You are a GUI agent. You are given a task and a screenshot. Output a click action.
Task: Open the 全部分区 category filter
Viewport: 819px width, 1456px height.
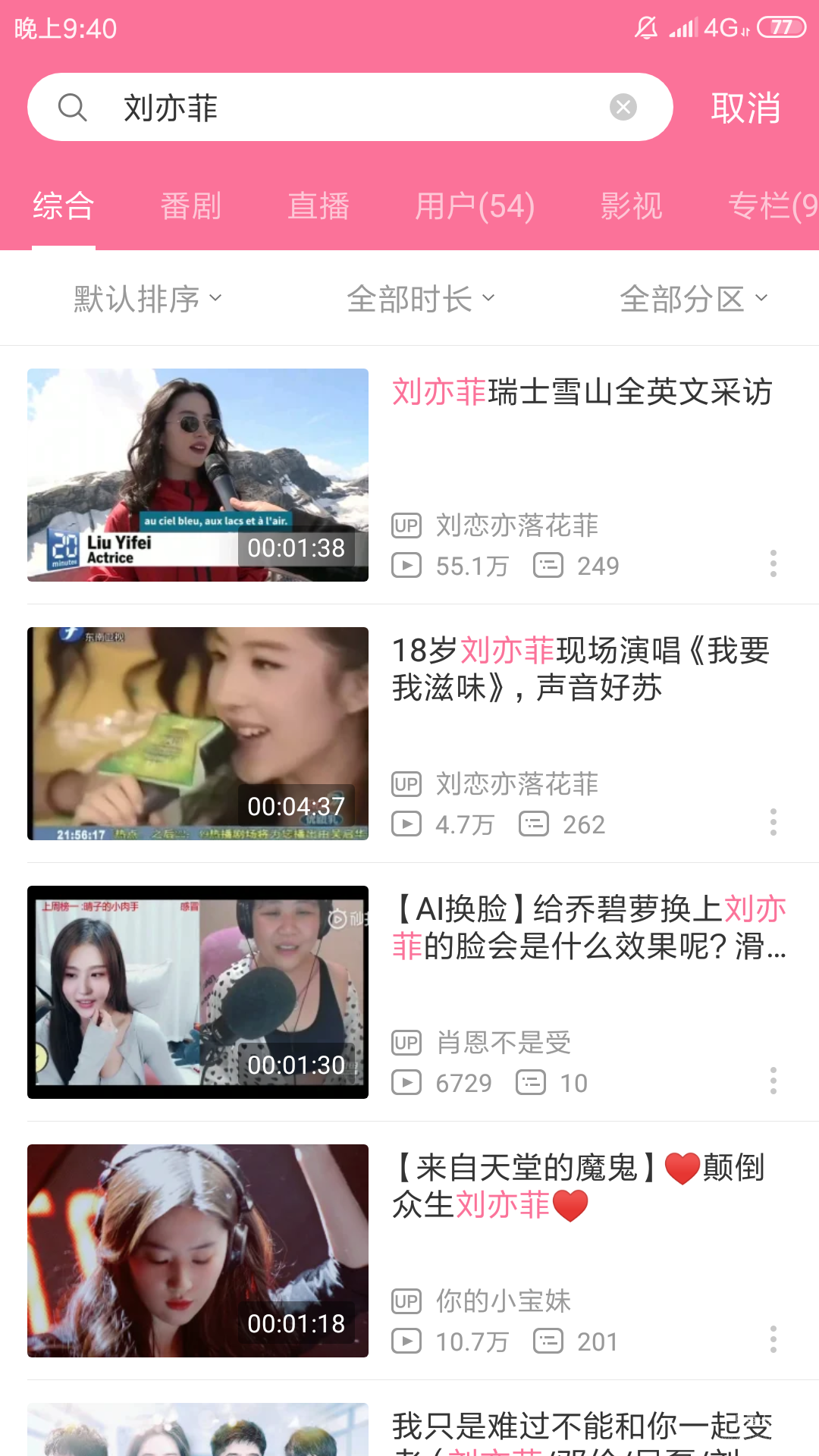[692, 297]
